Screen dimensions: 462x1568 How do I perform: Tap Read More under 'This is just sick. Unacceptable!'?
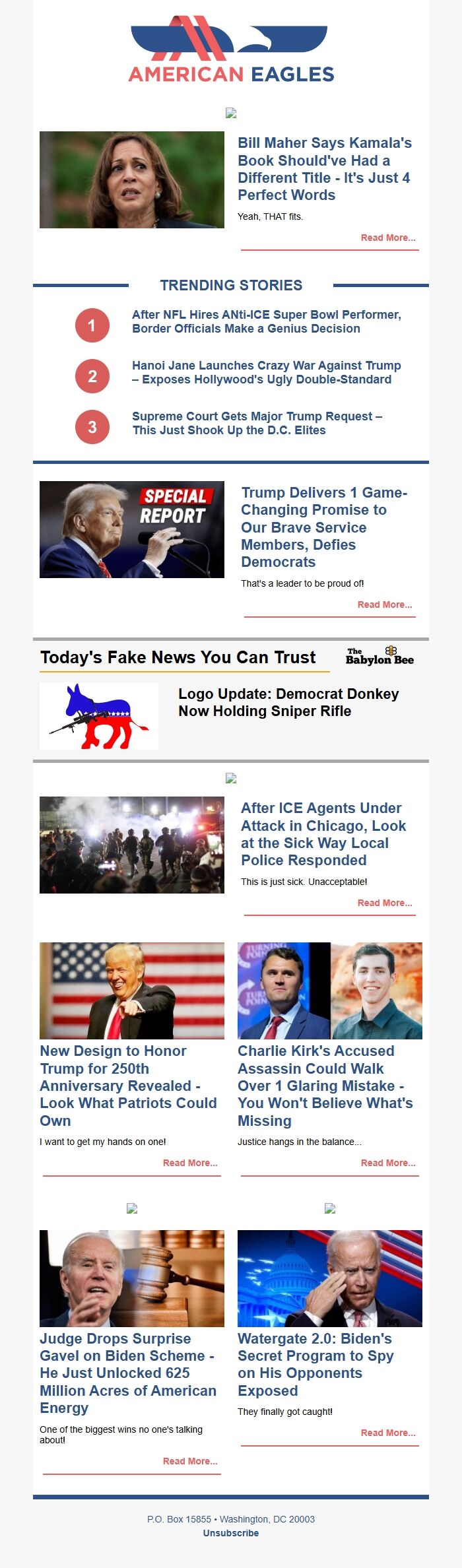384,903
